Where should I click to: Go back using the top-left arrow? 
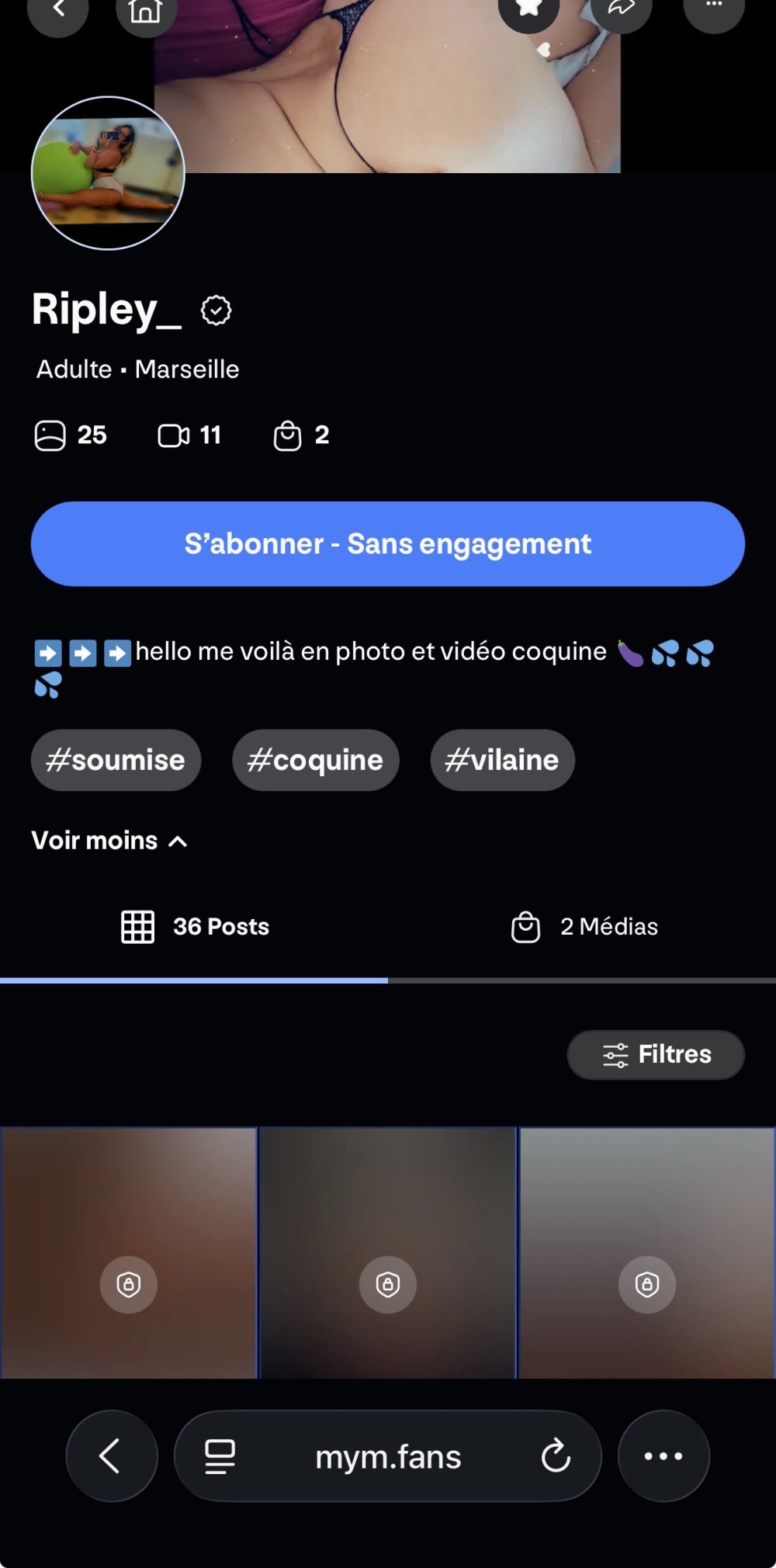pyautogui.click(x=58, y=11)
